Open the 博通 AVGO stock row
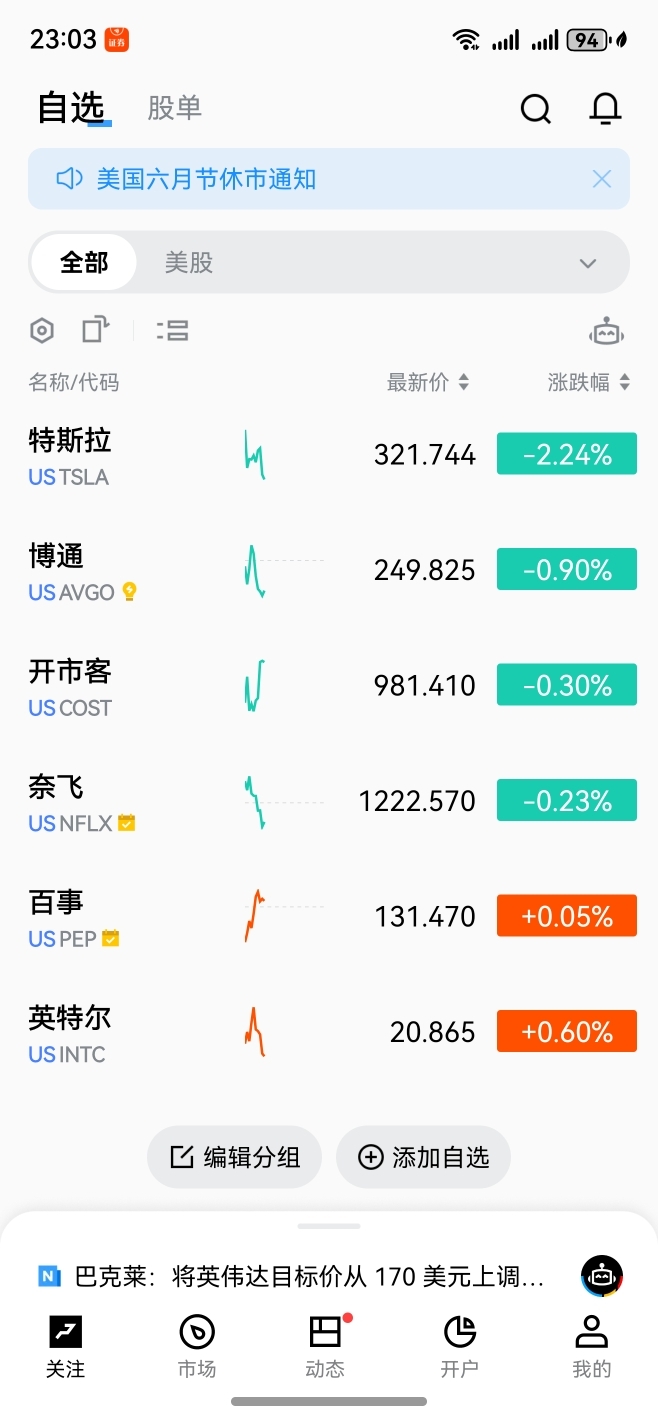658x1416 pixels. tap(329, 571)
